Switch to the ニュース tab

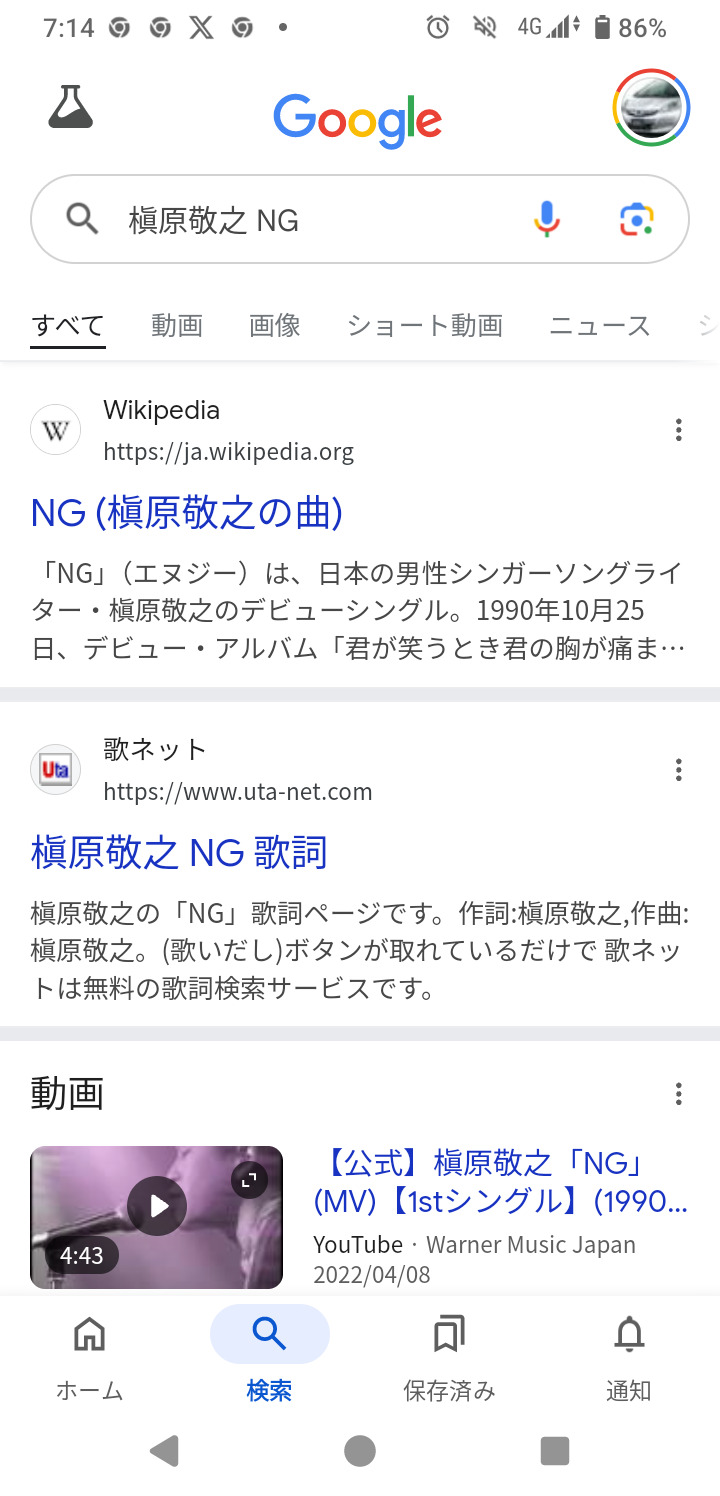[600, 325]
